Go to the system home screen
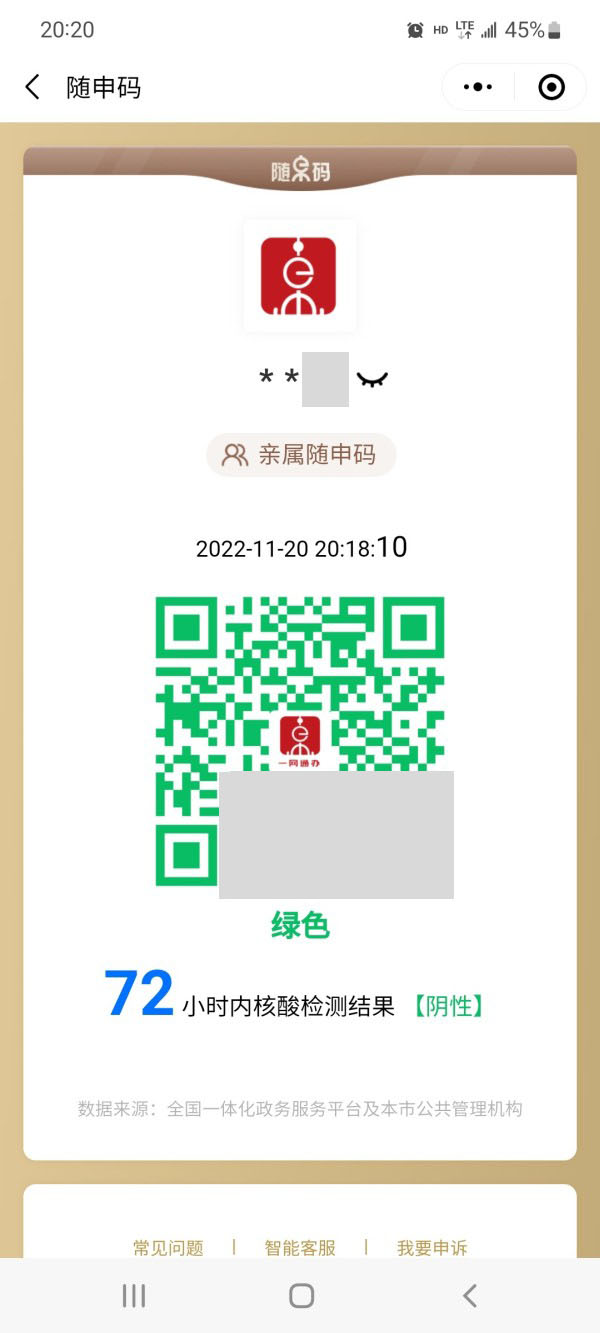This screenshot has height=1333, width=600. click(301, 1296)
